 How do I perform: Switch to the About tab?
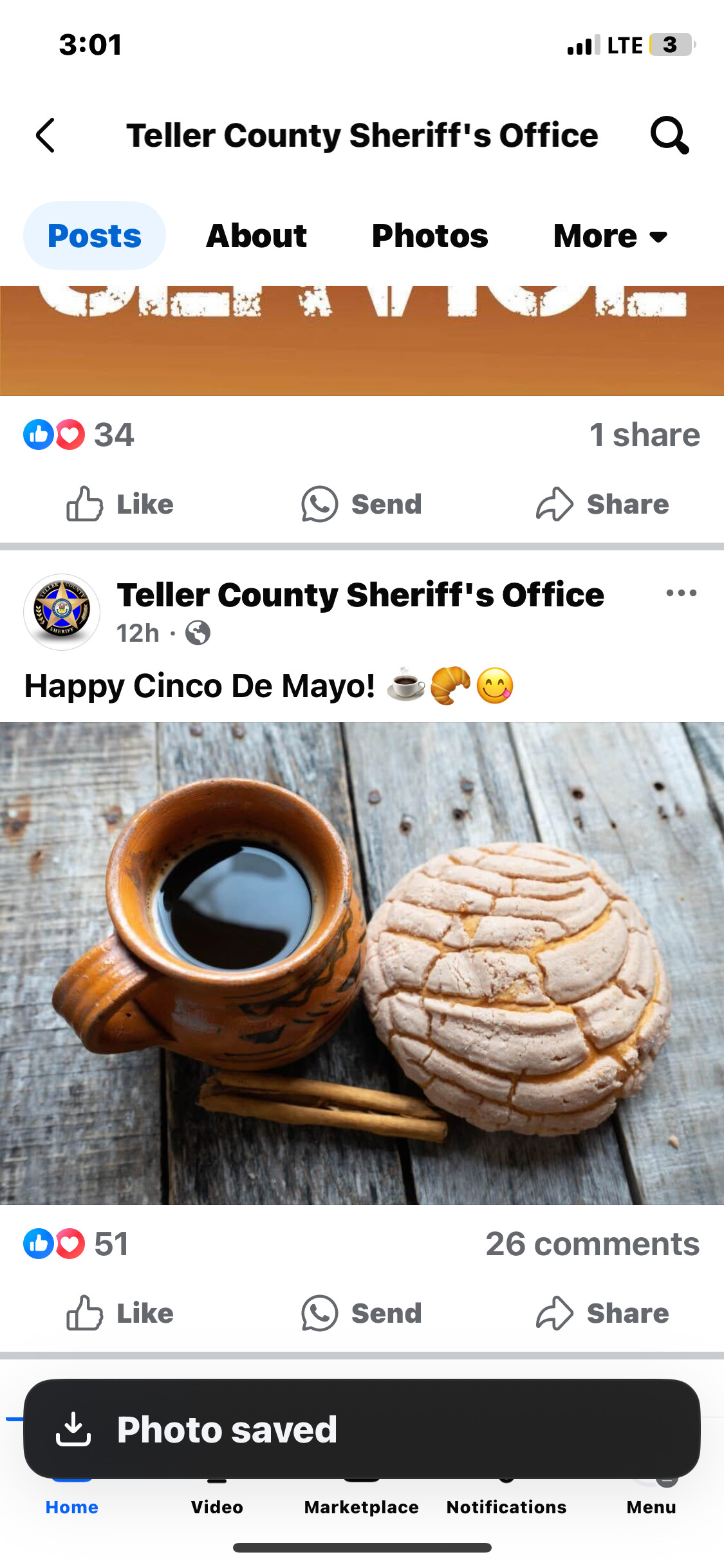click(256, 236)
